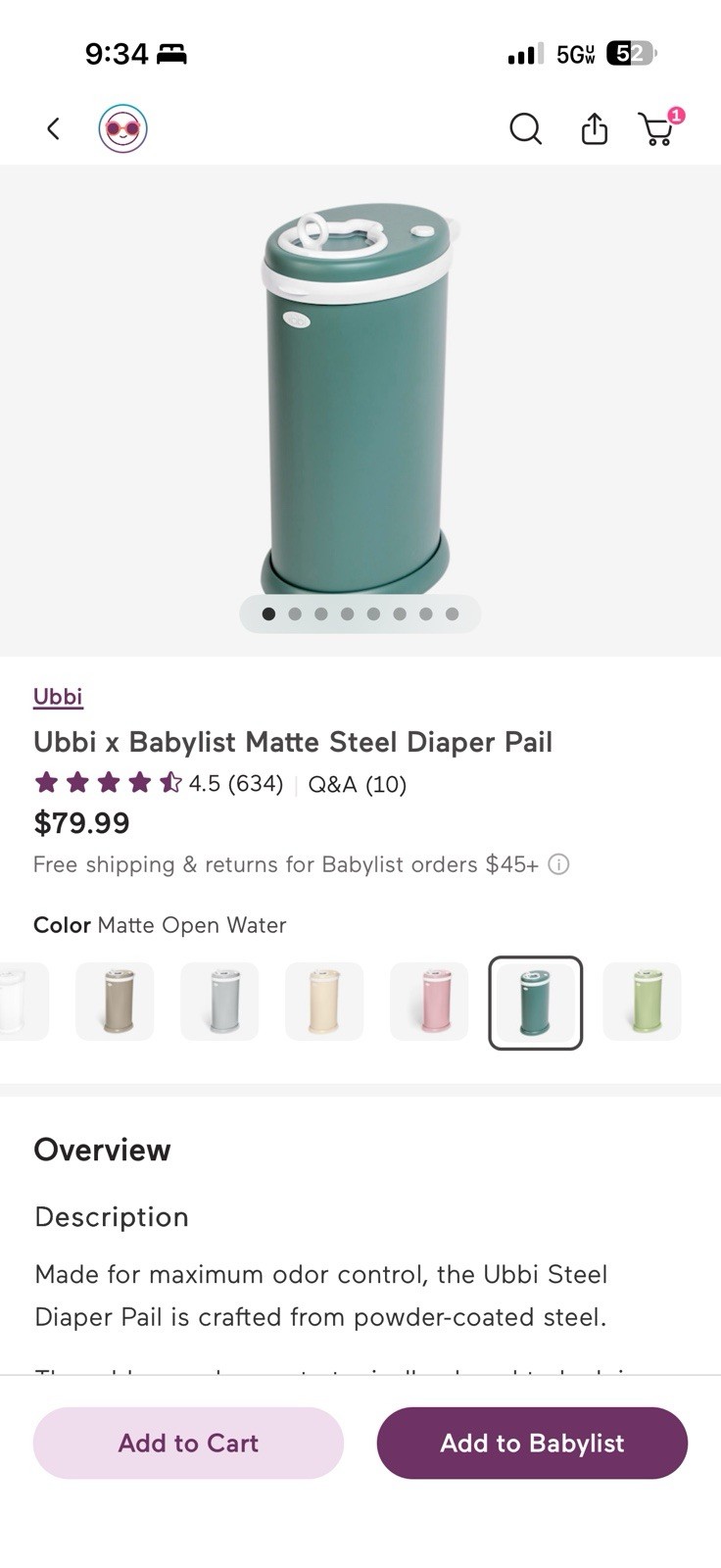The image size is (721, 1568).
Task: Choose the light green diaper pail color
Action: 642,1001
